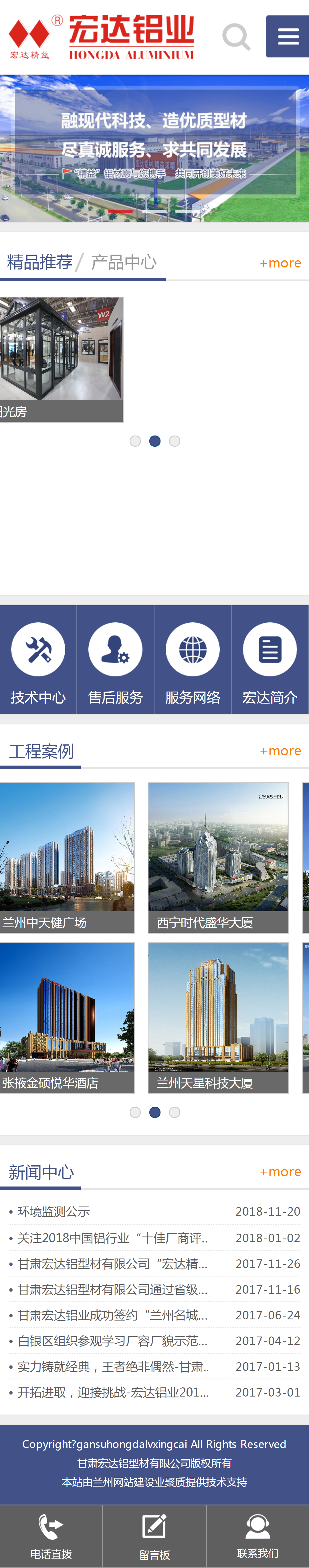This screenshot has height=1568, width=309.
Task: Open 联系我们 in bottom bar
Action: [257, 1536]
